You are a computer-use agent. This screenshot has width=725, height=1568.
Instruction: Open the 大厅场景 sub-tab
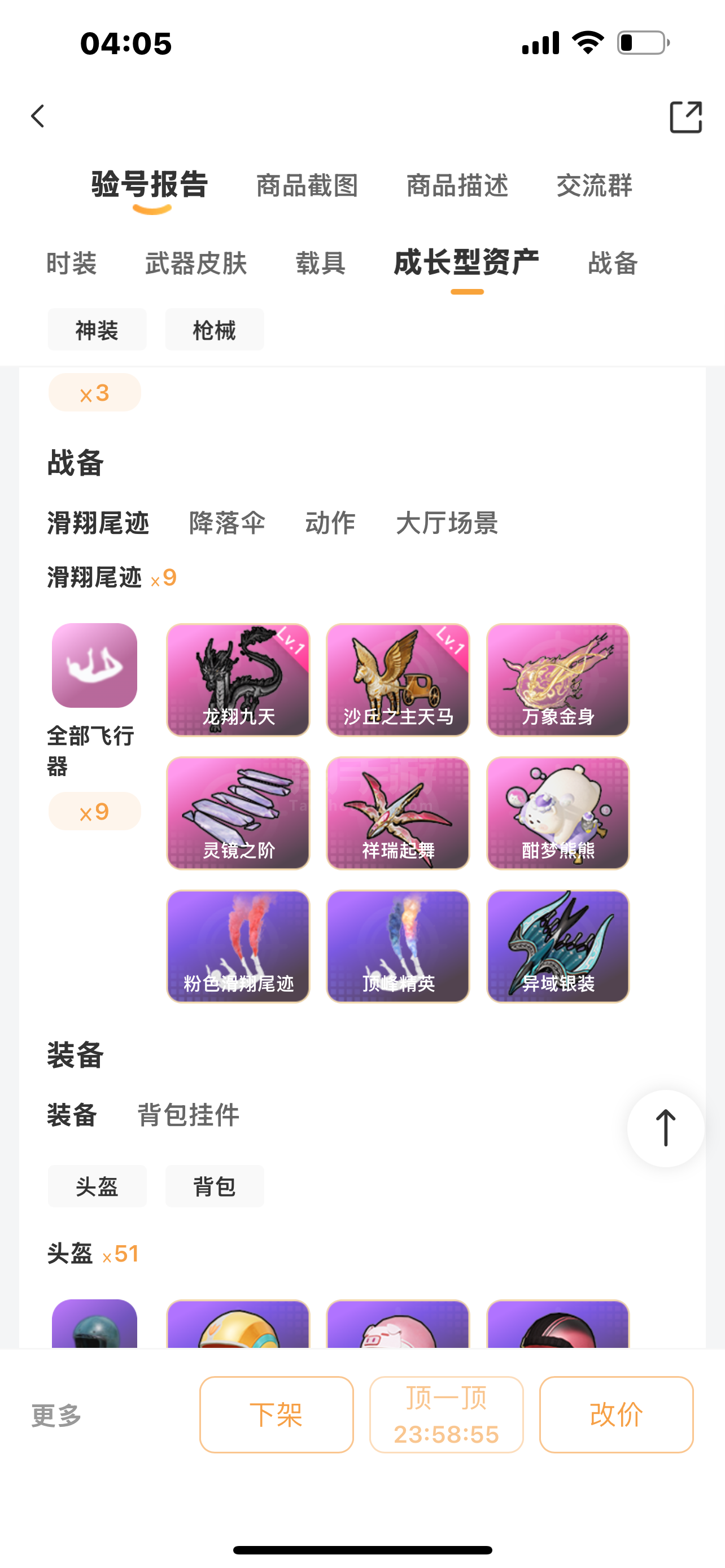tap(447, 523)
